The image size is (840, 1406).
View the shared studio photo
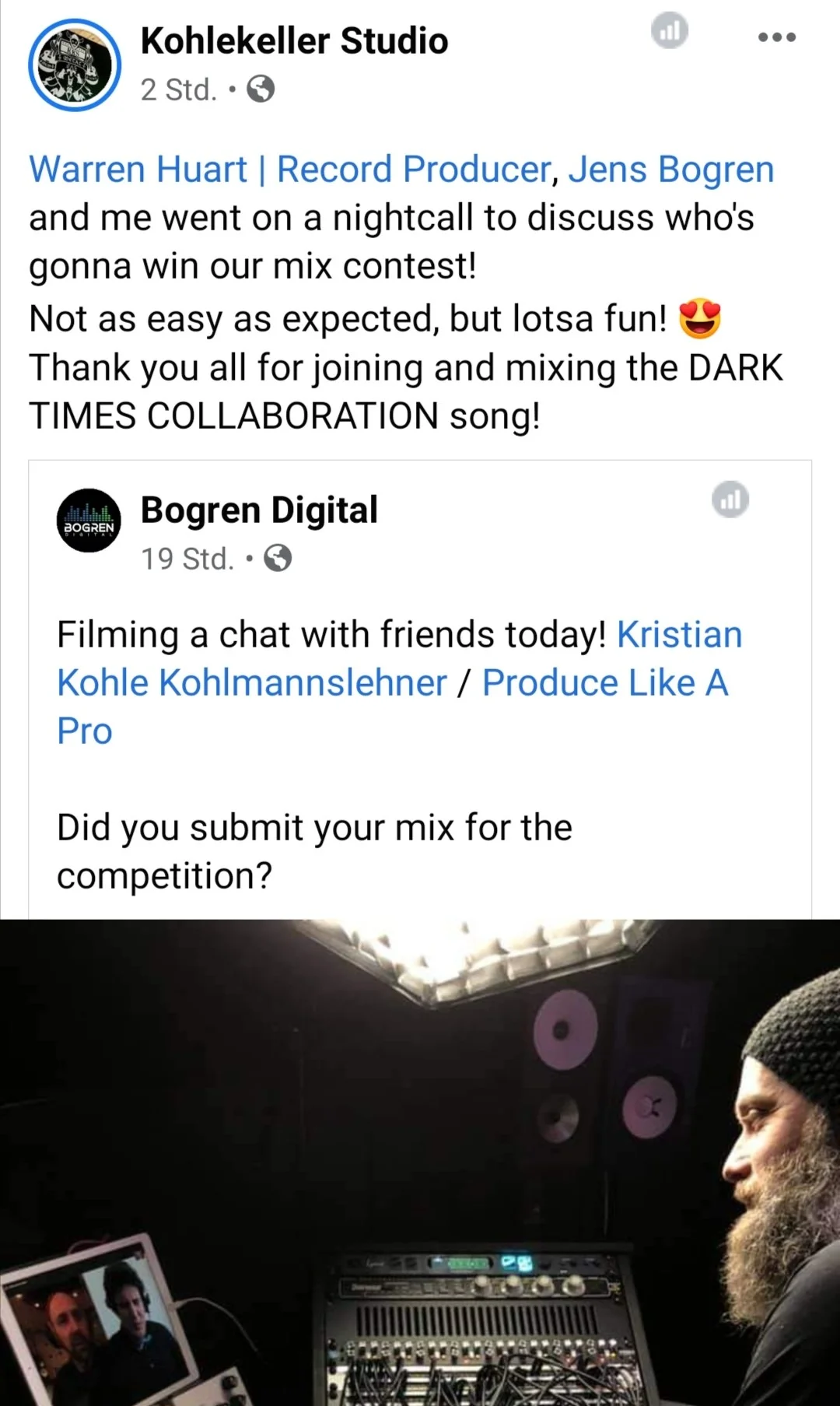coord(420,1162)
